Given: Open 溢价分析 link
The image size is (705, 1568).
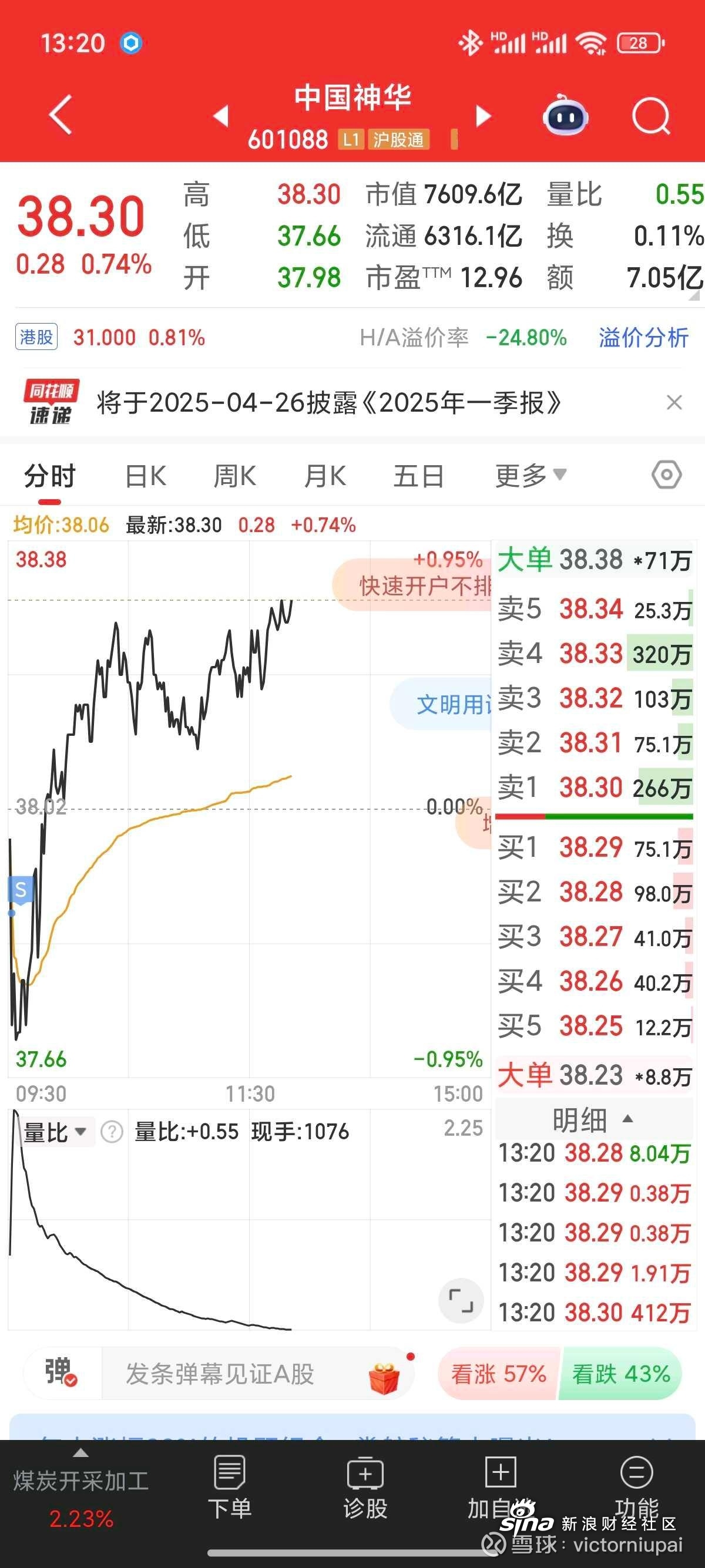Looking at the screenshot, I should 643,337.
